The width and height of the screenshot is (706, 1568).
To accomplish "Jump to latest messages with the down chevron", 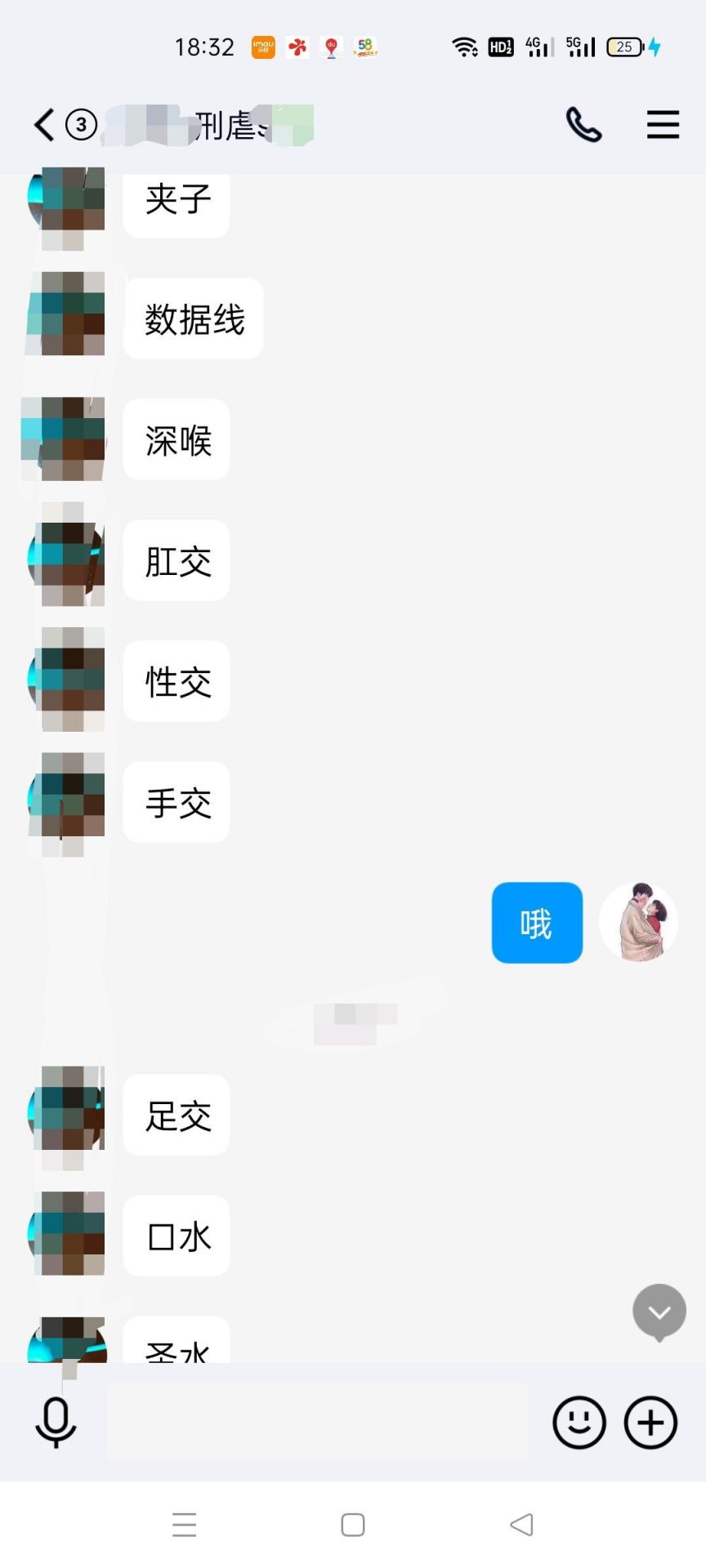I will (x=659, y=1312).
